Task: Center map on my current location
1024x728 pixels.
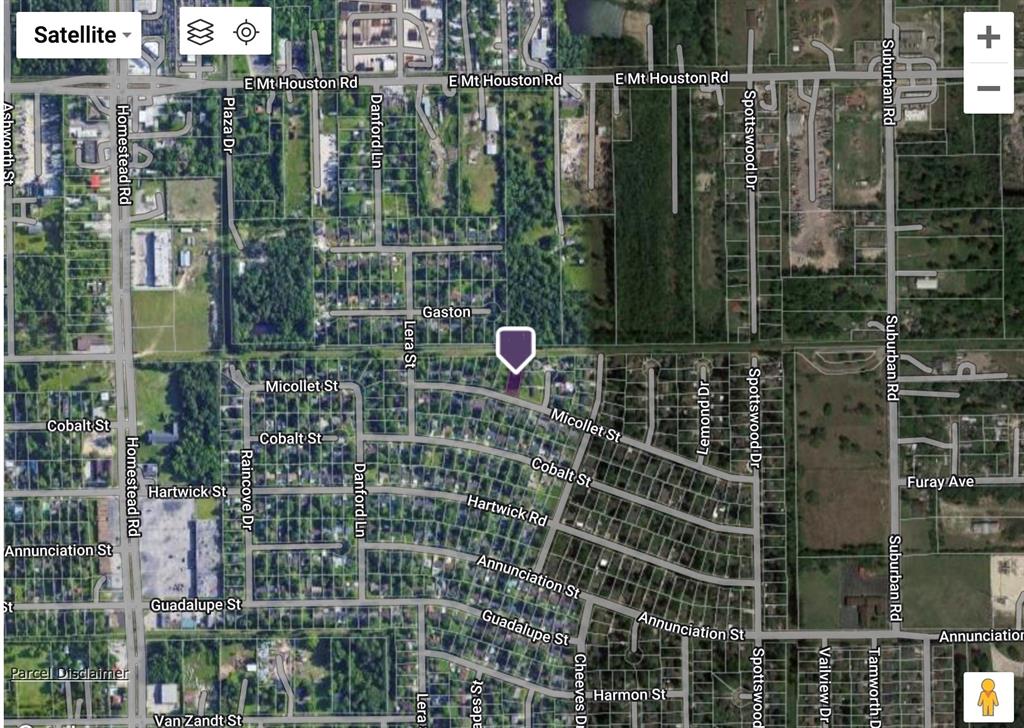Action: pyautogui.click(x=246, y=32)
